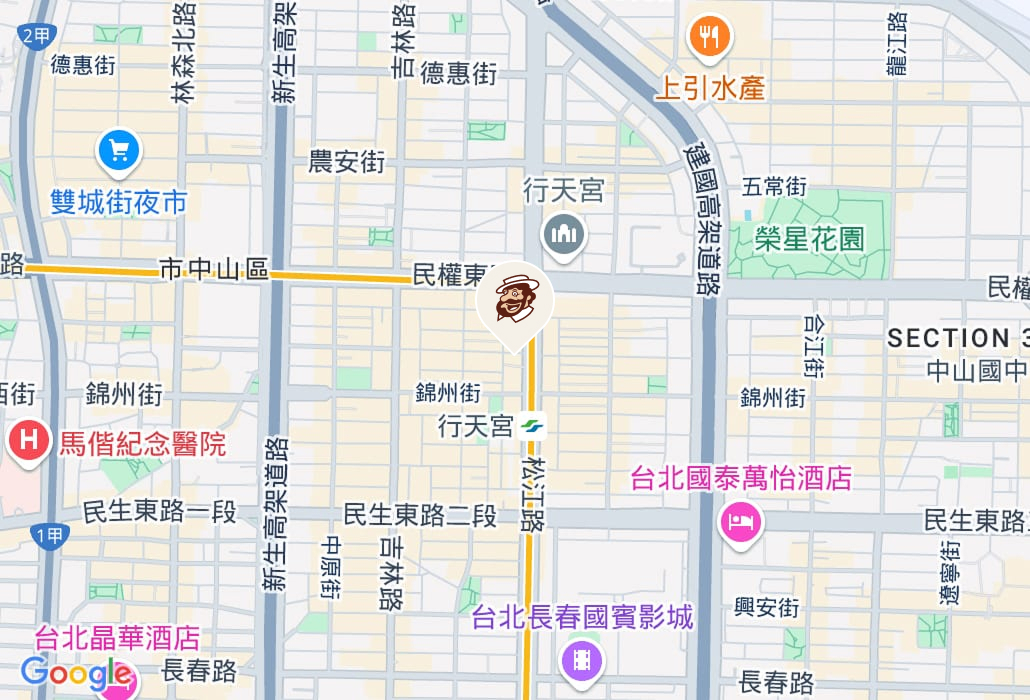Tap the 台北長春國賓影城 cinema marker

[x=581, y=658]
